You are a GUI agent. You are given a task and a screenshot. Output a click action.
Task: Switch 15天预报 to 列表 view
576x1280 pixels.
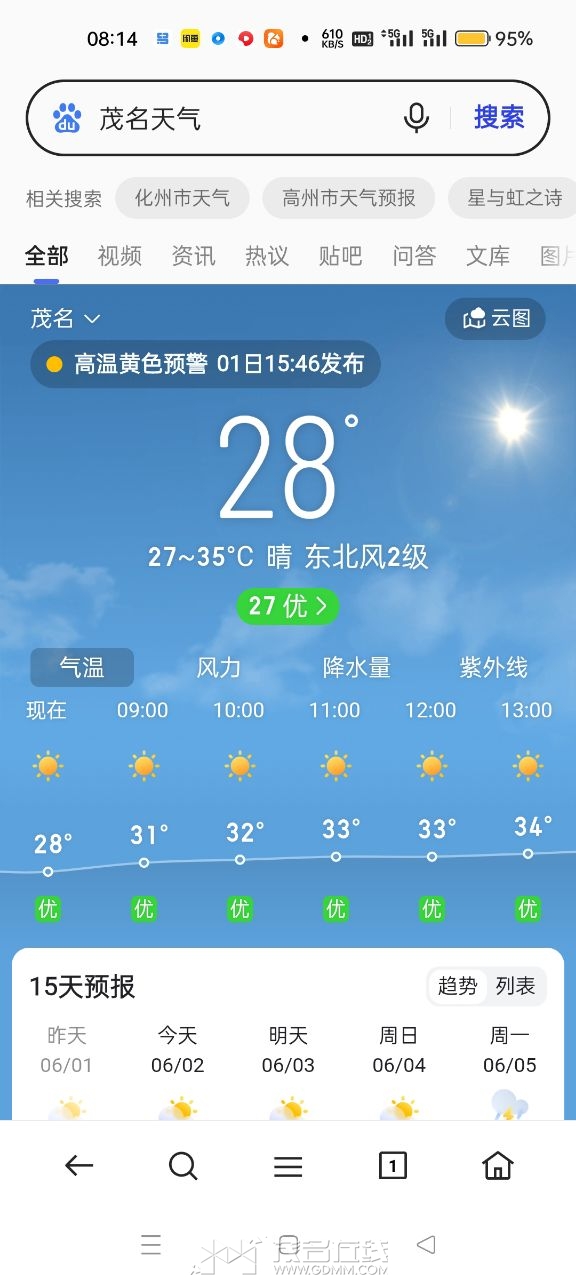point(516,986)
